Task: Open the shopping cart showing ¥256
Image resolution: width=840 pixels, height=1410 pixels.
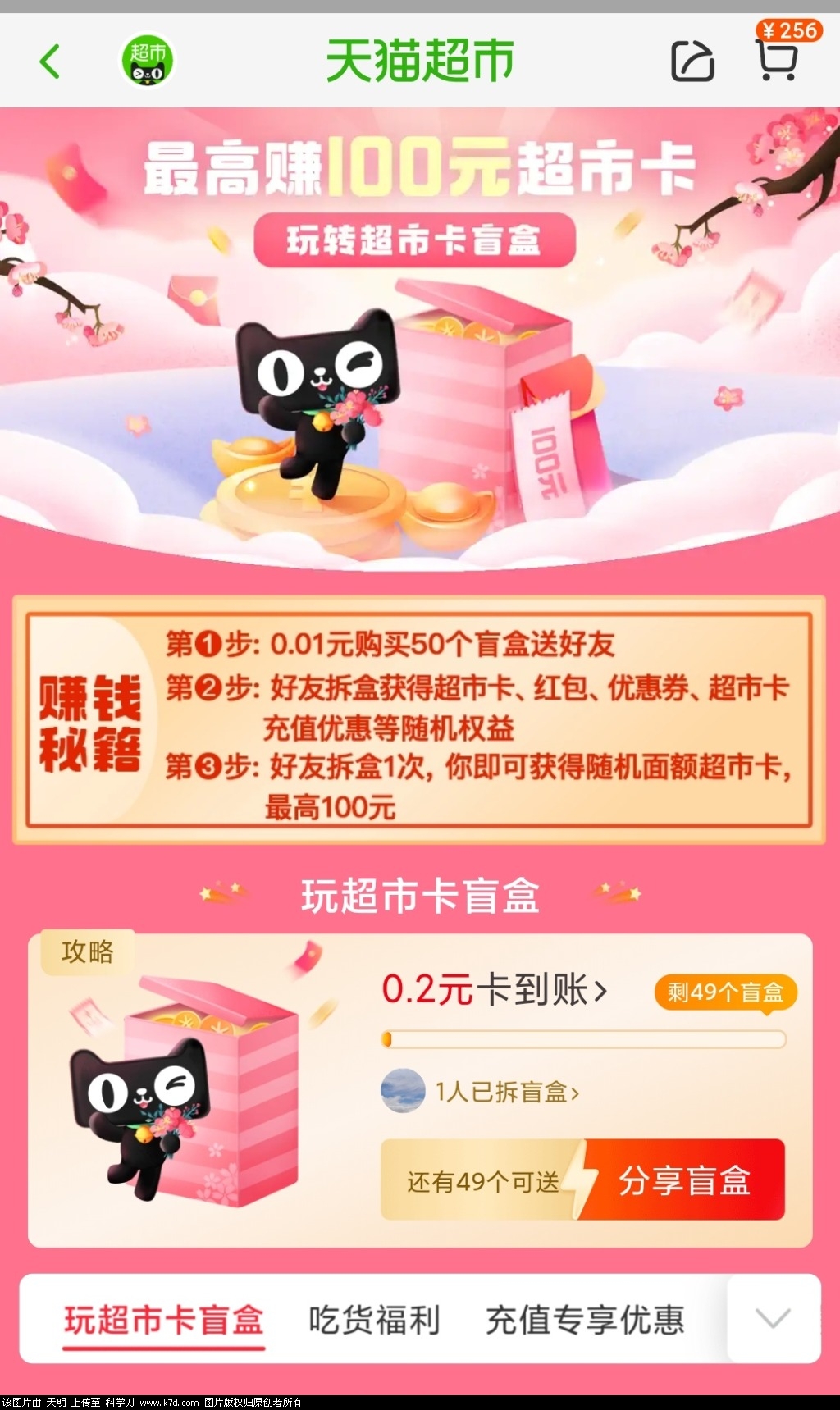Action: tap(778, 57)
